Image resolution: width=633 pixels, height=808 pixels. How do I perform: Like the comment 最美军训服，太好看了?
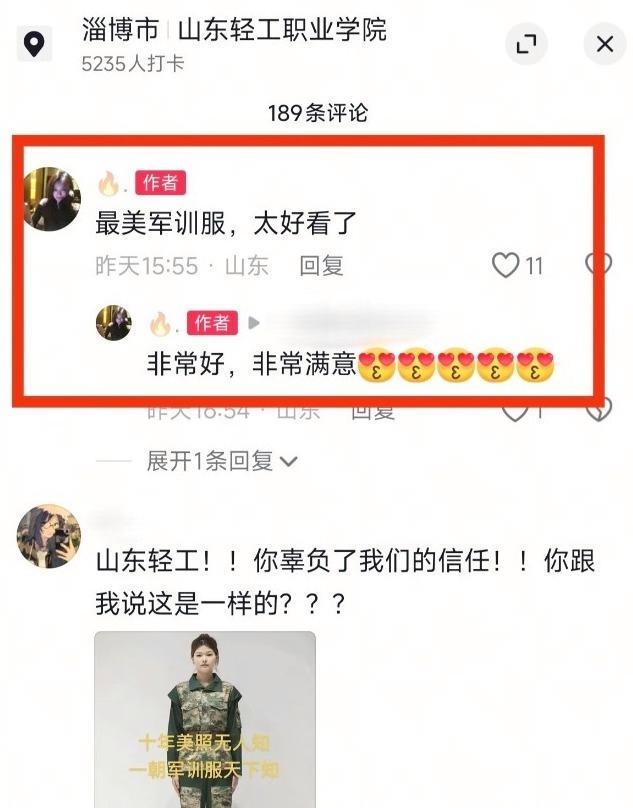507,265
